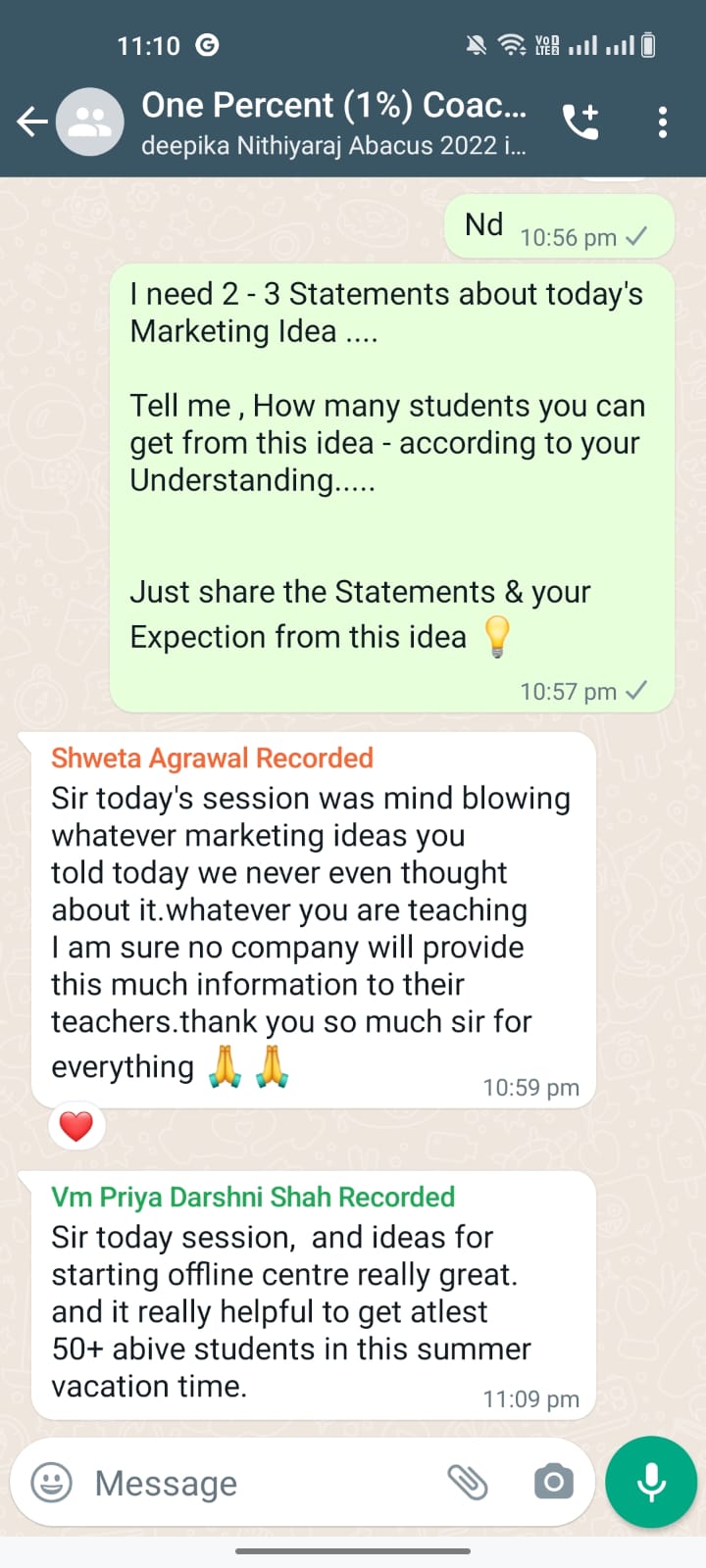This screenshot has width=706, height=1568.
Task: View heart reaction on Shweta's message
Action: [76, 1126]
